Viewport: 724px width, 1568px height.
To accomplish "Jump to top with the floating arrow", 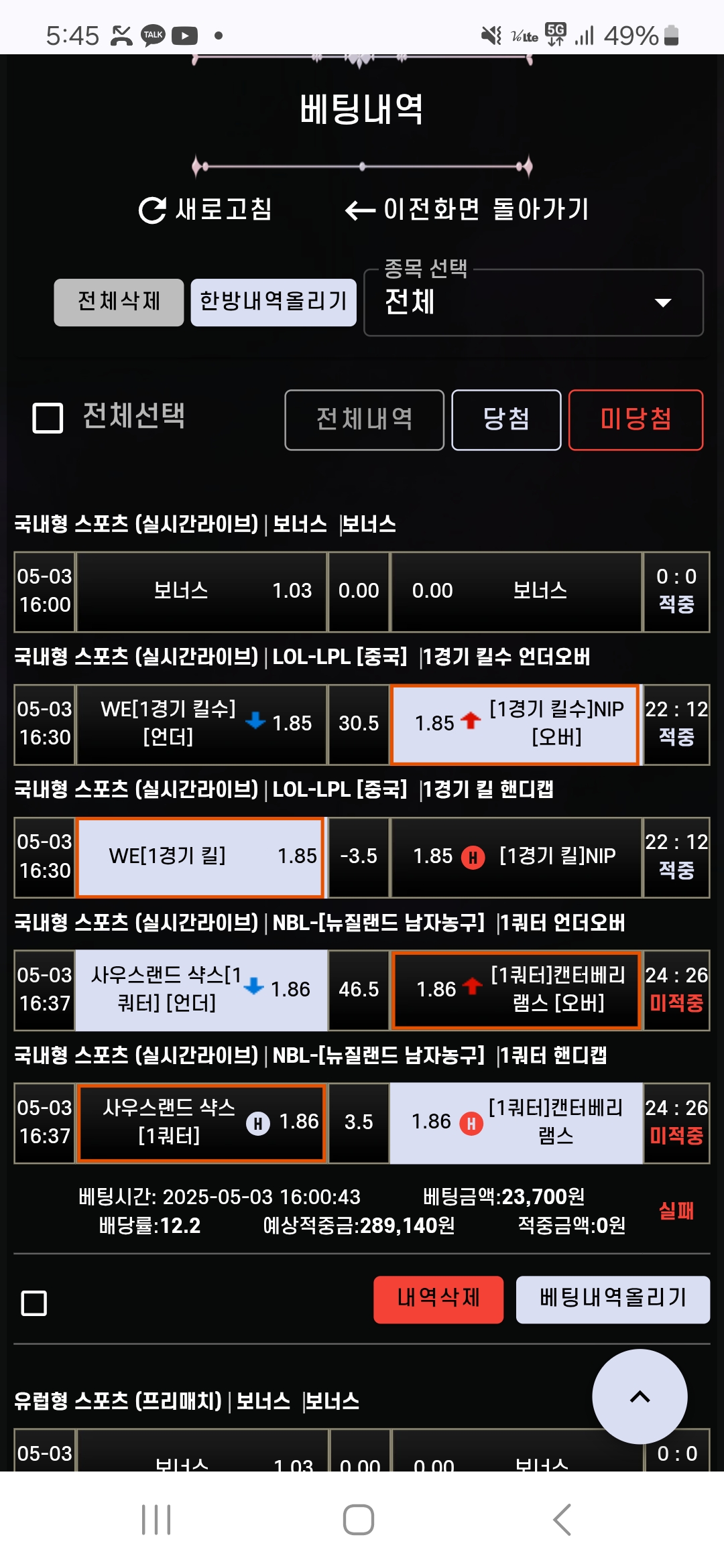I will (x=640, y=1396).
